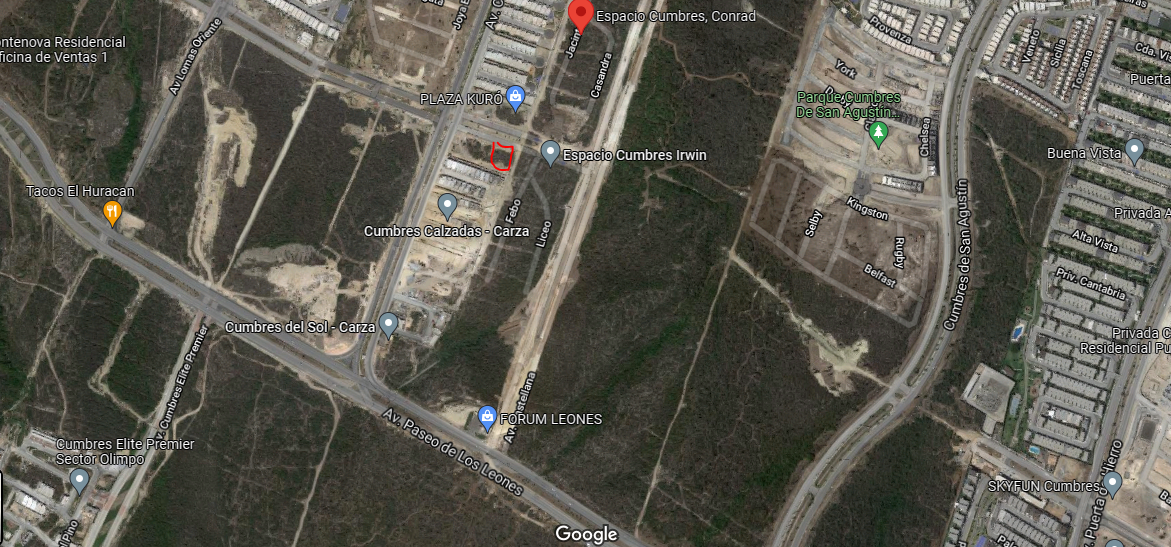Viewport: 1171px width, 547px height.
Task: Open the Buena Vista place marker
Action: [1134, 150]
